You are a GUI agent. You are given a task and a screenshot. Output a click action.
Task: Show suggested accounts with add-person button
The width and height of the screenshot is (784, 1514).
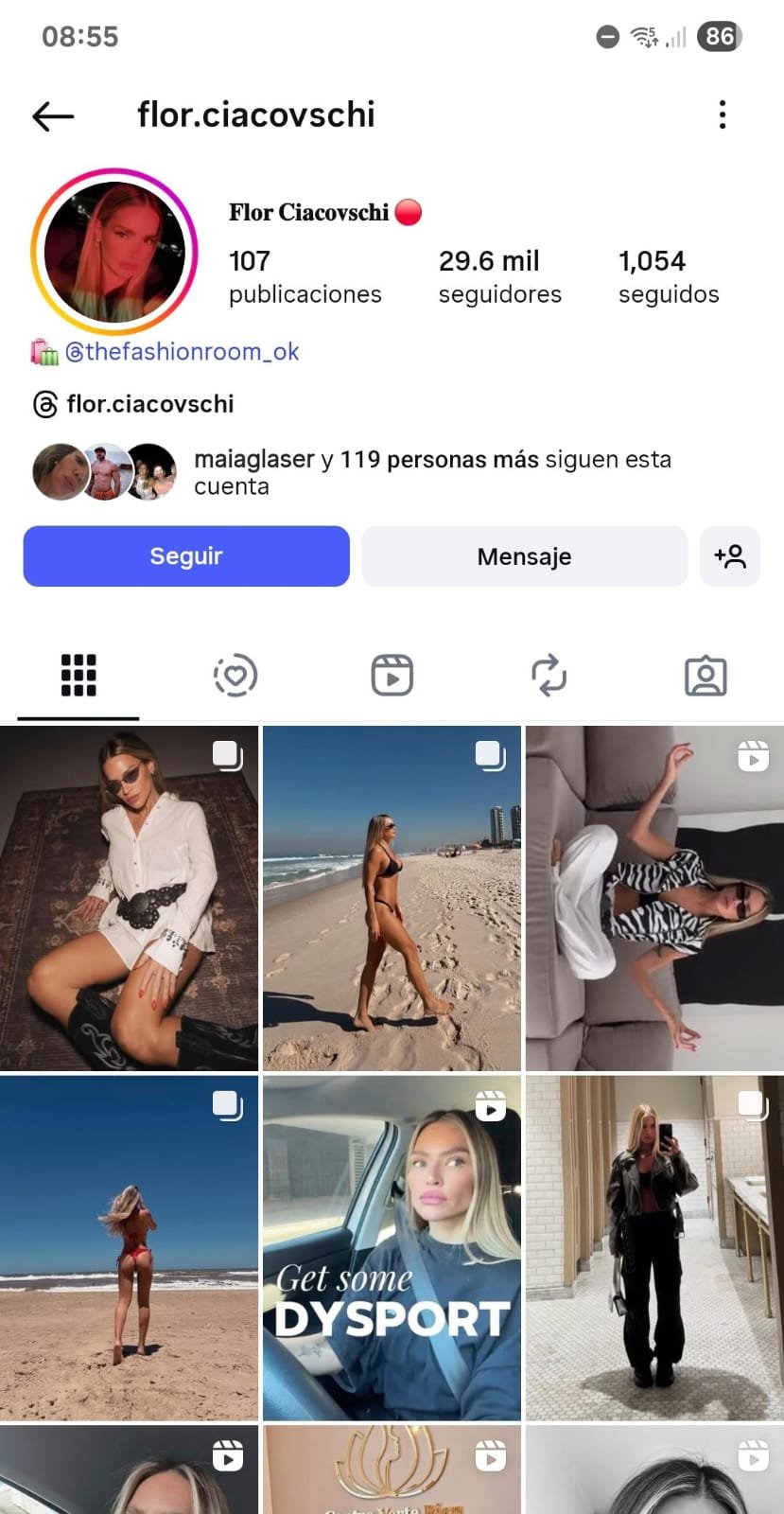pyautogui.click(x=730, y=556)
